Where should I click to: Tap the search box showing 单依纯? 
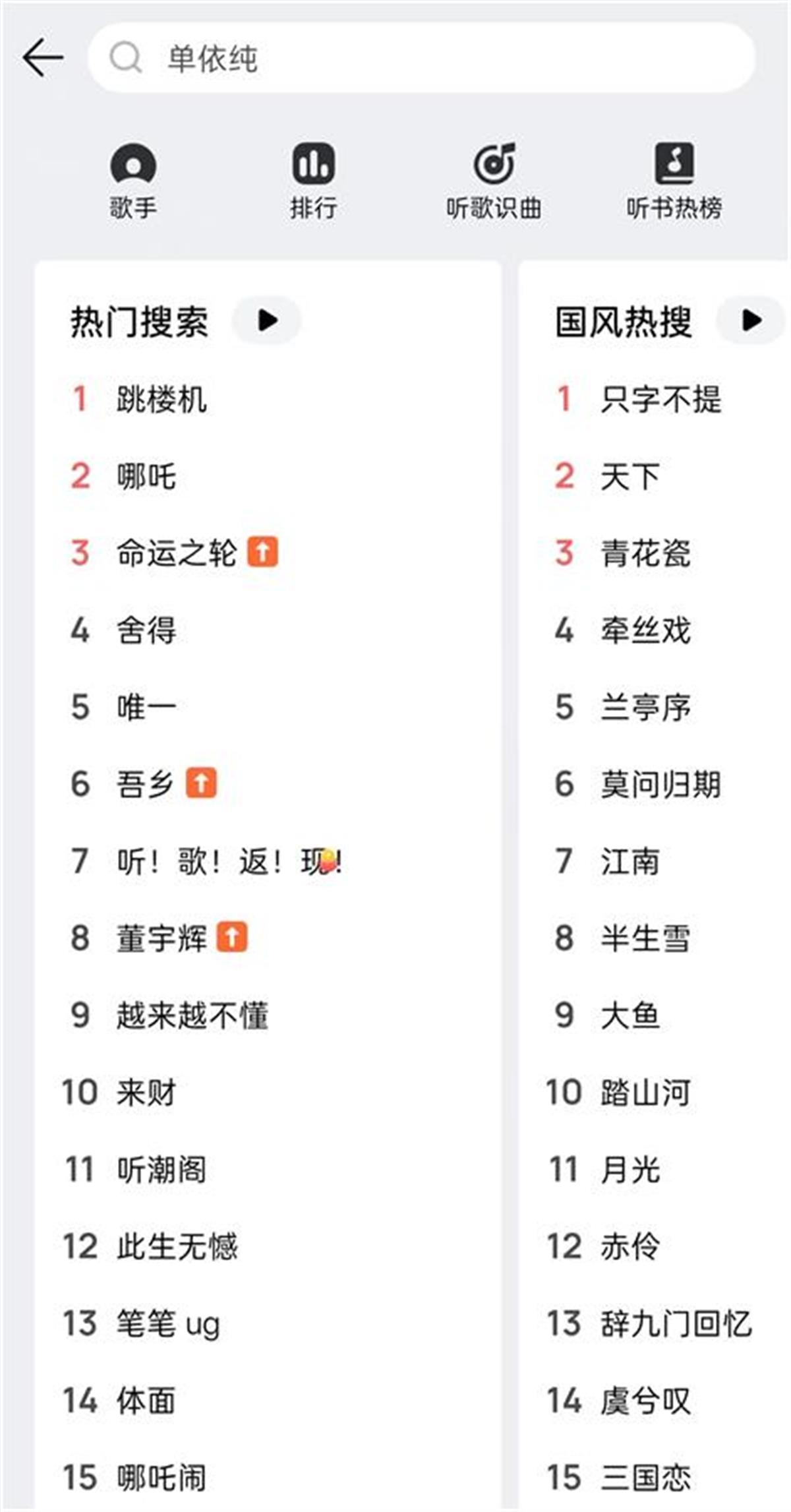(422, 58)
